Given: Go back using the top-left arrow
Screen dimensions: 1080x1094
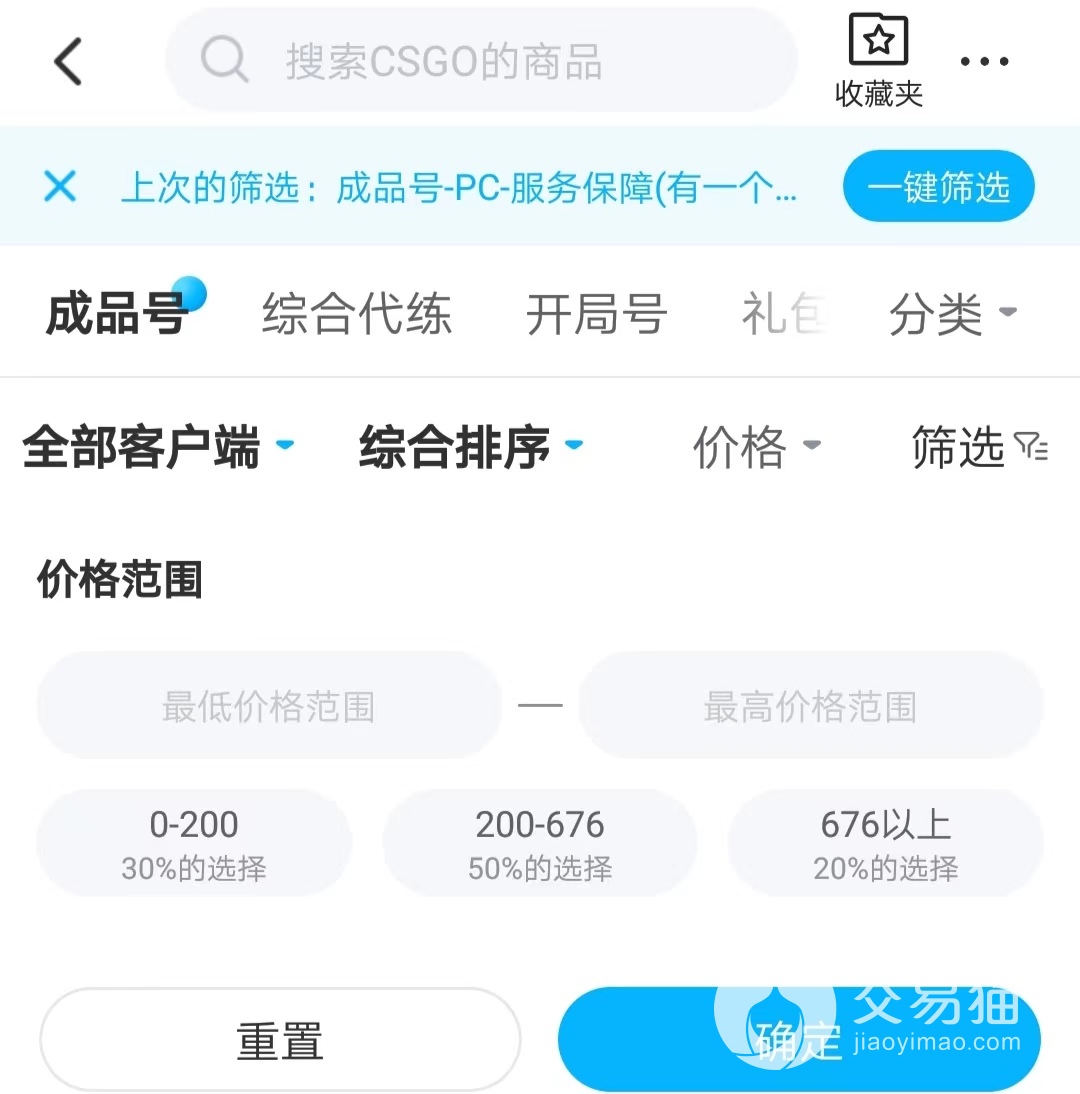Looking at the screenshot, I should (x=68, y=62).
